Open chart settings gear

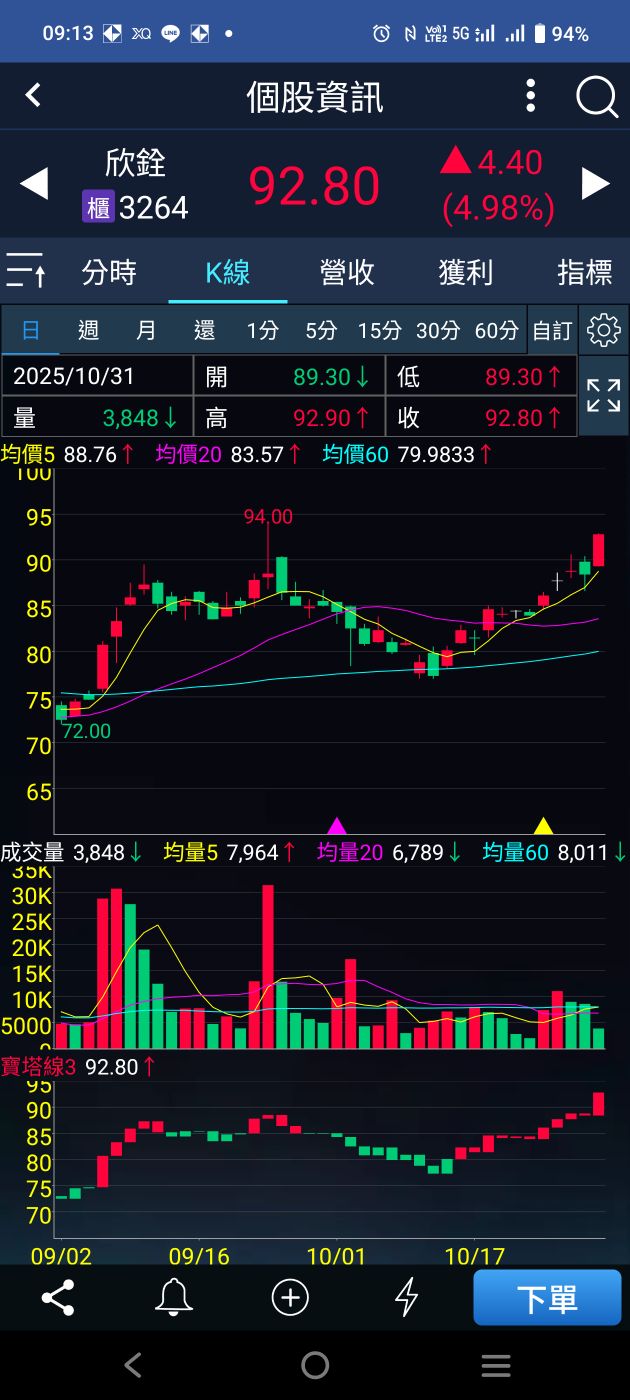(604, 330)
